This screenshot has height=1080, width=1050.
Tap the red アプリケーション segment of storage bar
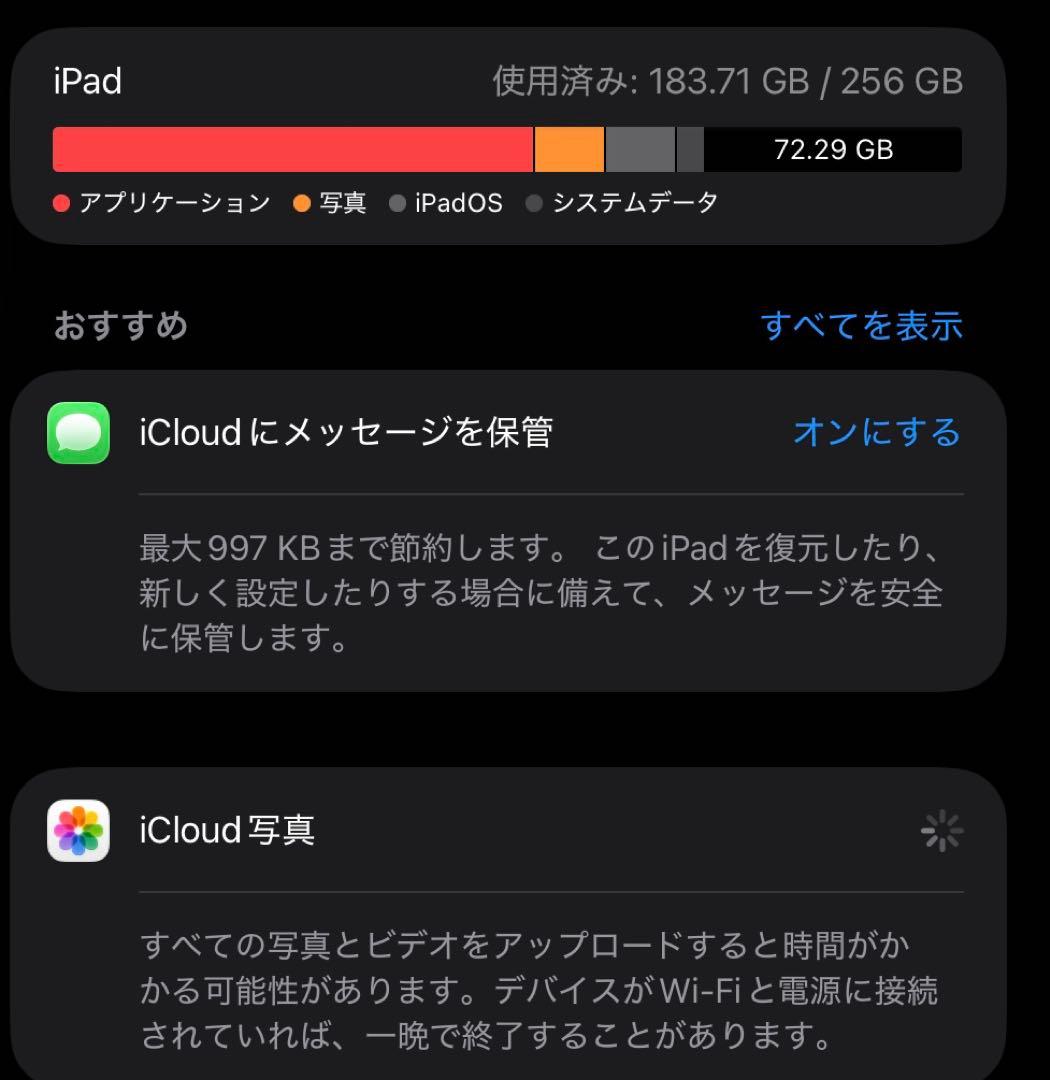tap(290, 149)
